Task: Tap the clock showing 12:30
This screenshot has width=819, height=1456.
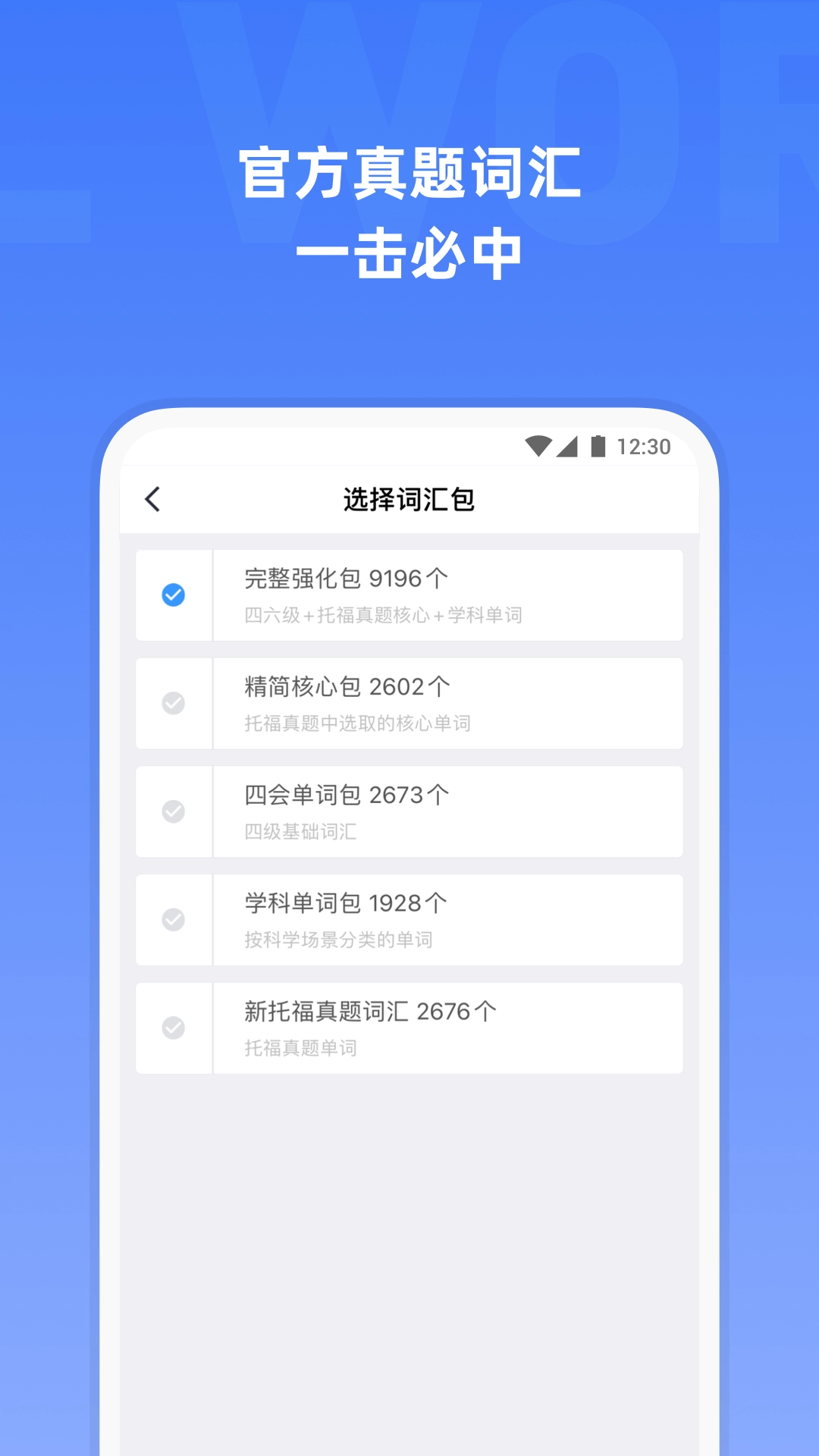Action: click(643, 447)
